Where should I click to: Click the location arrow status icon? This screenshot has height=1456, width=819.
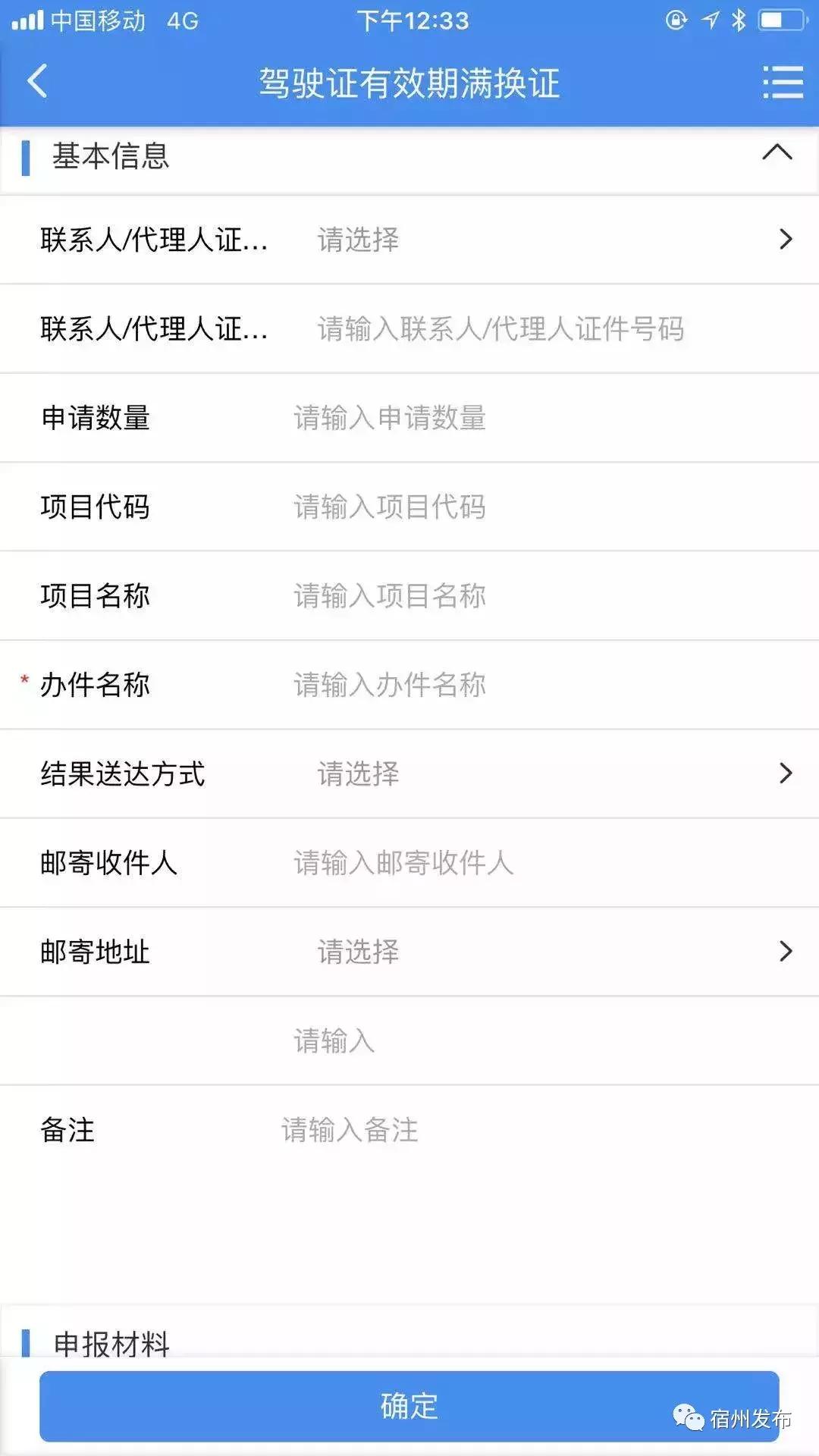click(709, 19)
